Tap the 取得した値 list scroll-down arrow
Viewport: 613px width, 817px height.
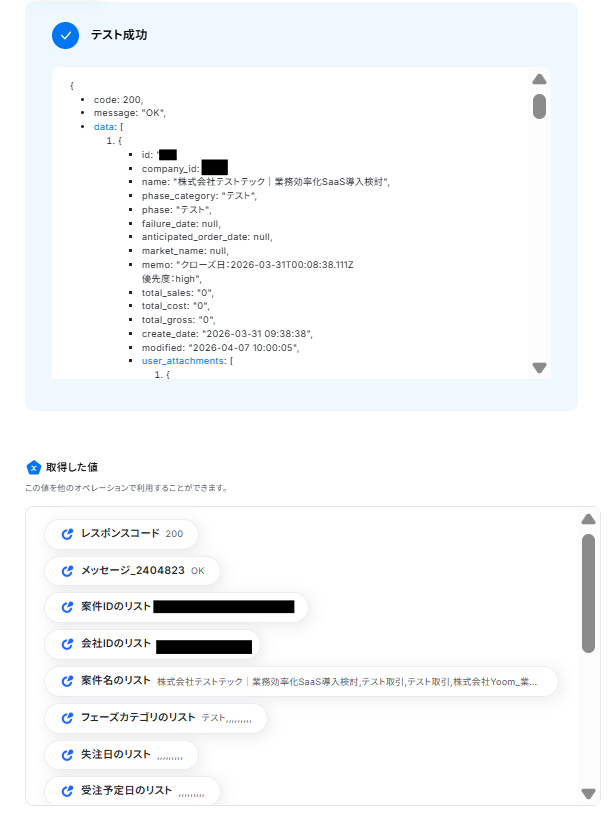pyautogui.click(x=589, y=793)
